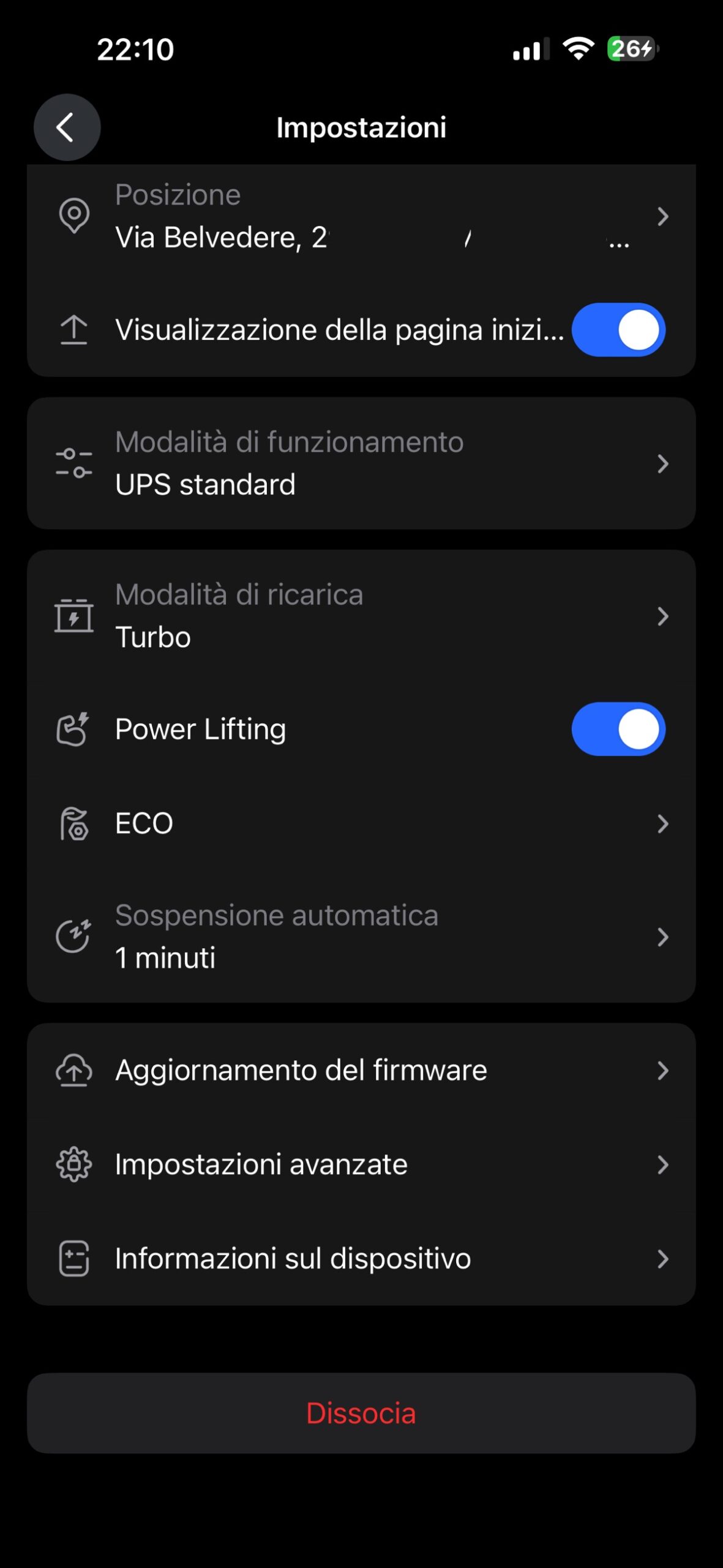The image size is (723, 1568).
Task: Tap the red Dissocia button
Action: click(x=361, y=1413)
